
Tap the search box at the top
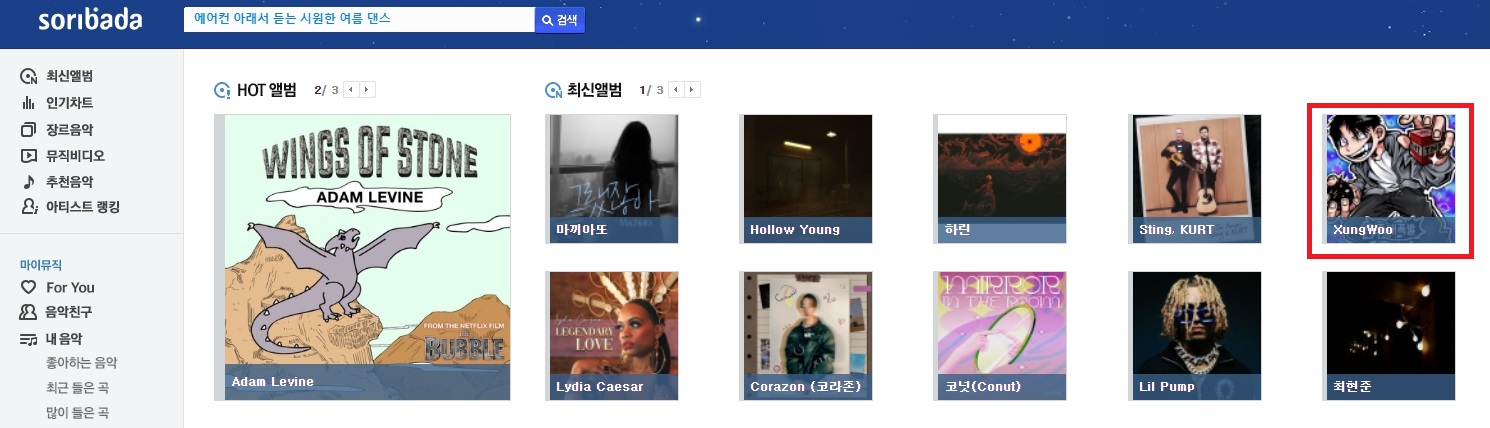(358, 20)
